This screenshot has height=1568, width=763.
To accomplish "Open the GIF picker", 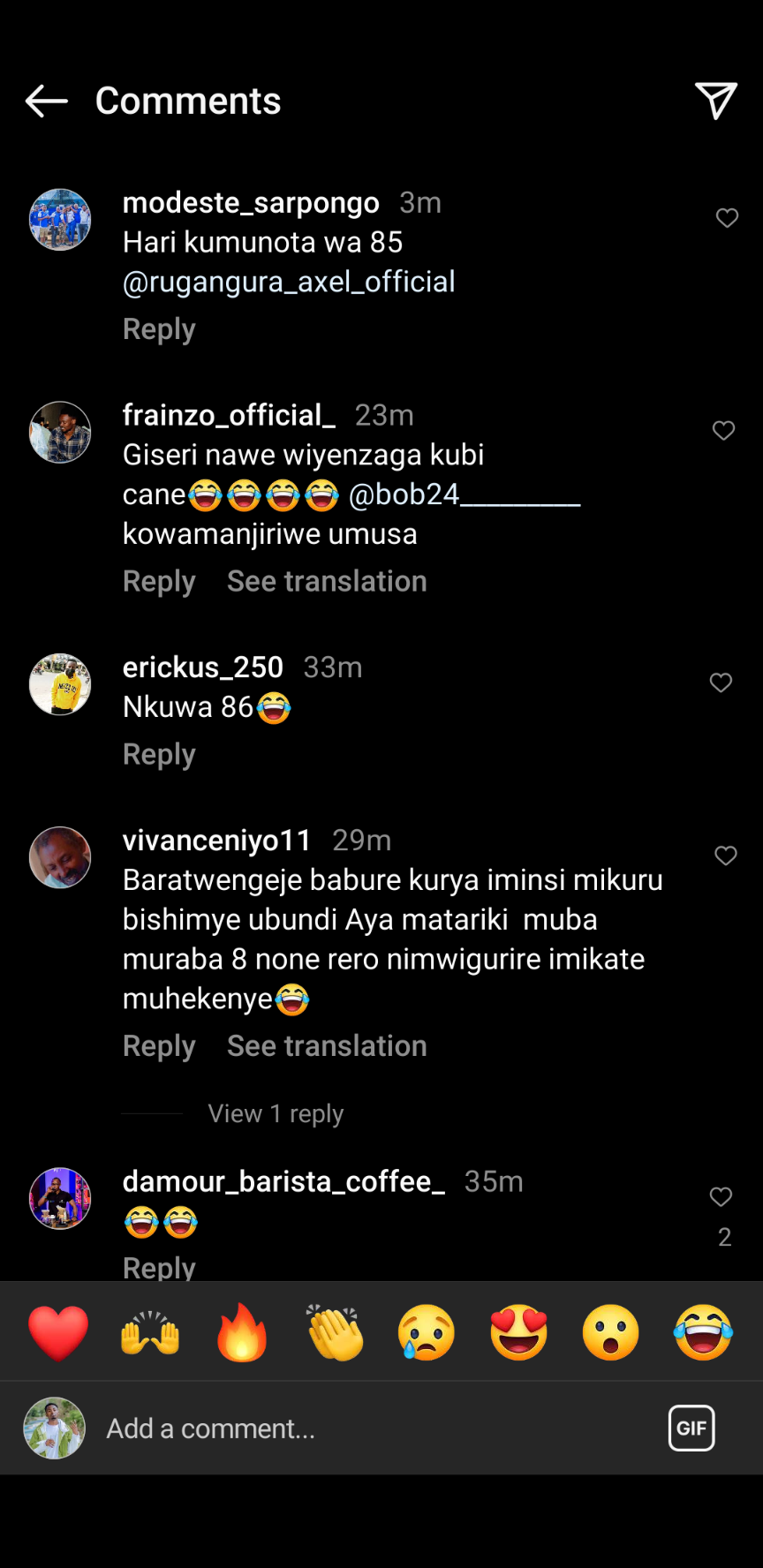I will [691, 1428].
